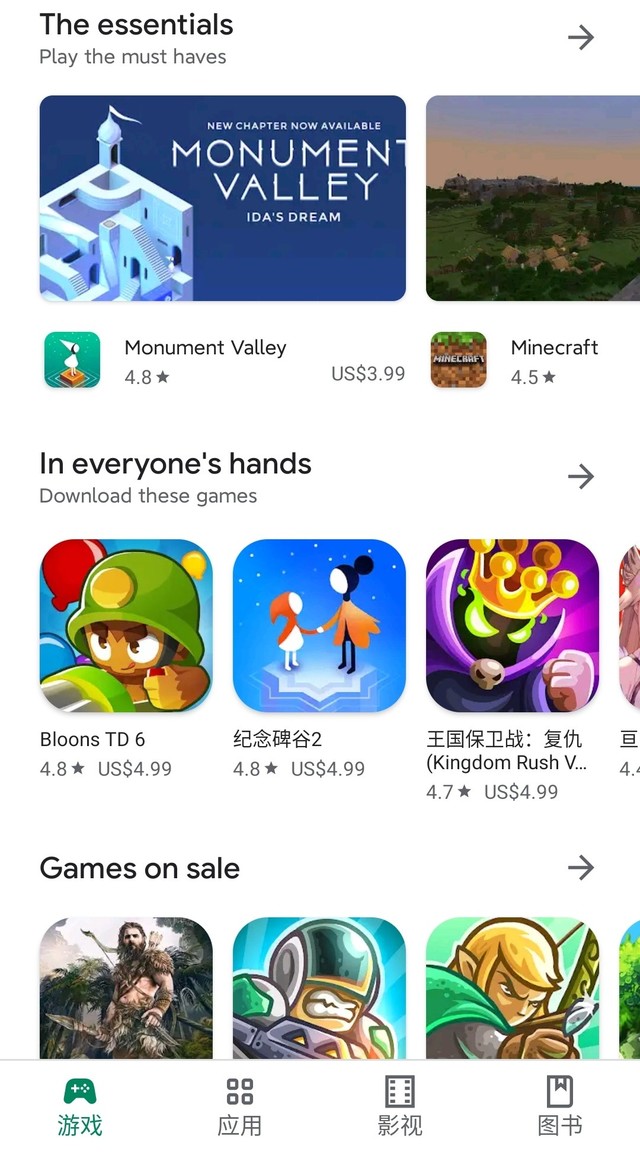Switch to the 游戏 tab
Screen dimensions: 640x1152
pos(80,1106)
